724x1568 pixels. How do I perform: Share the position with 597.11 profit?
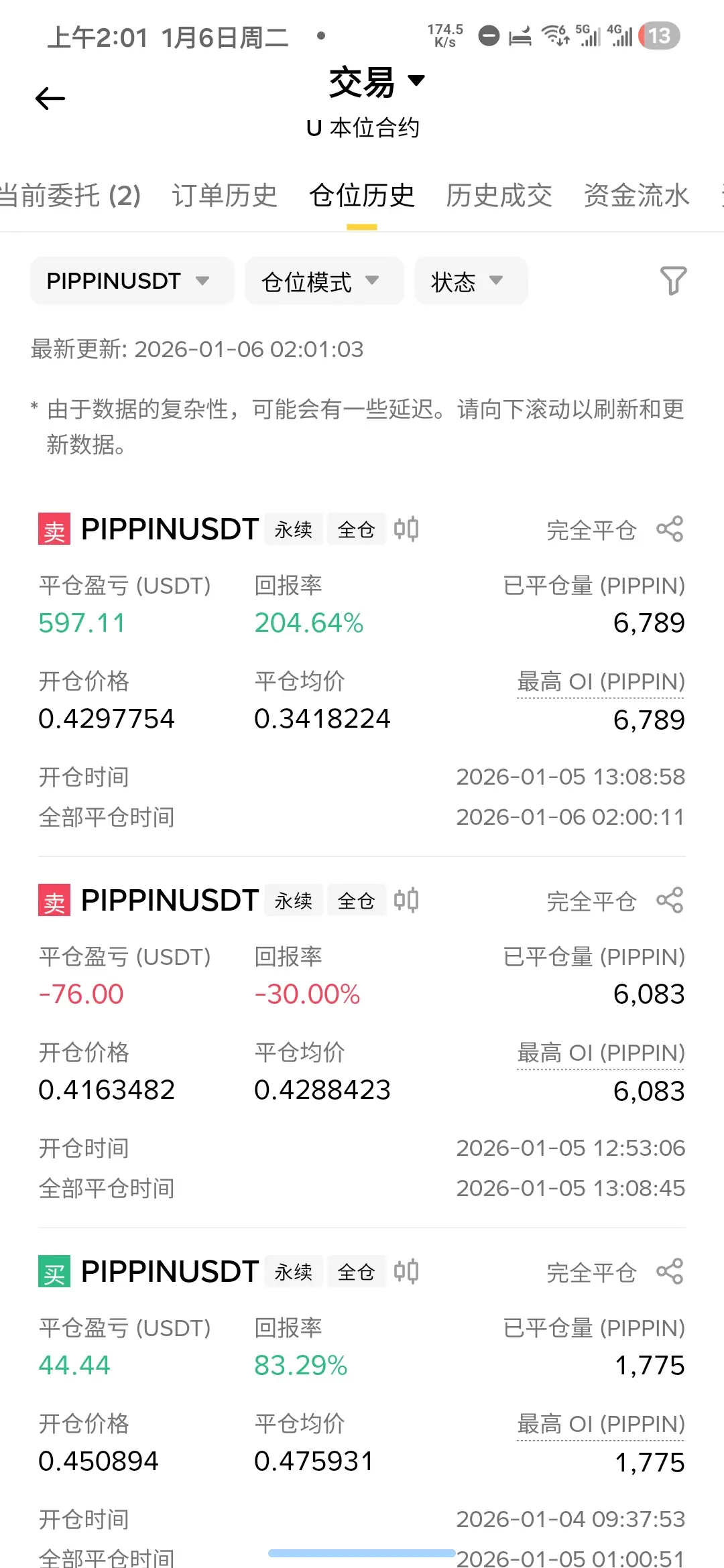click(x=670, y=529)
